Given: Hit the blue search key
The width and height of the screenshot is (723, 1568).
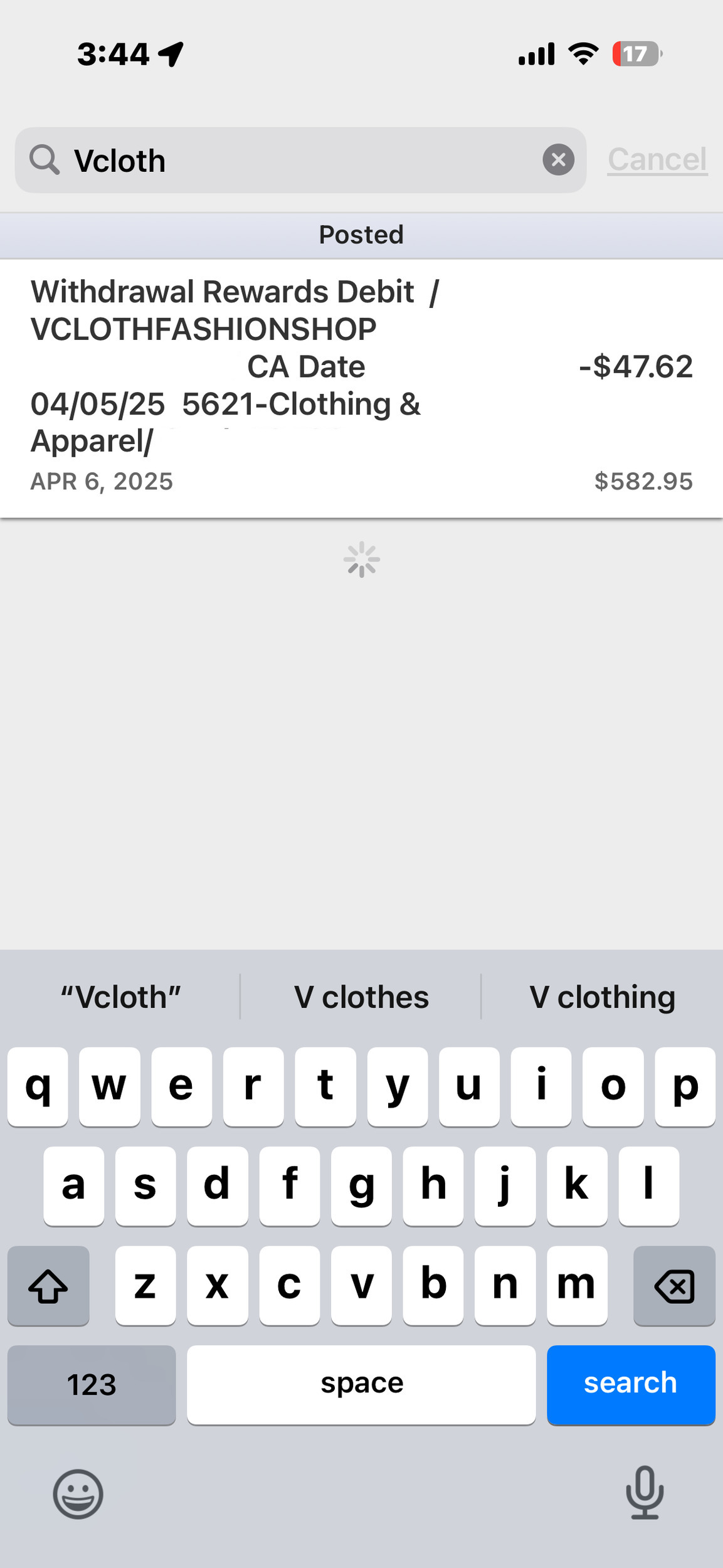Looking at the screenshot, I should pyautogui.click(x=631, y=1385).
